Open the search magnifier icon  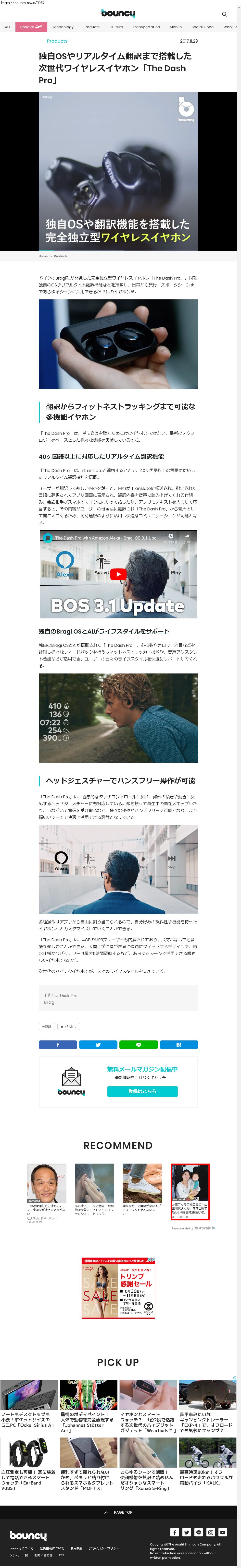224,14
